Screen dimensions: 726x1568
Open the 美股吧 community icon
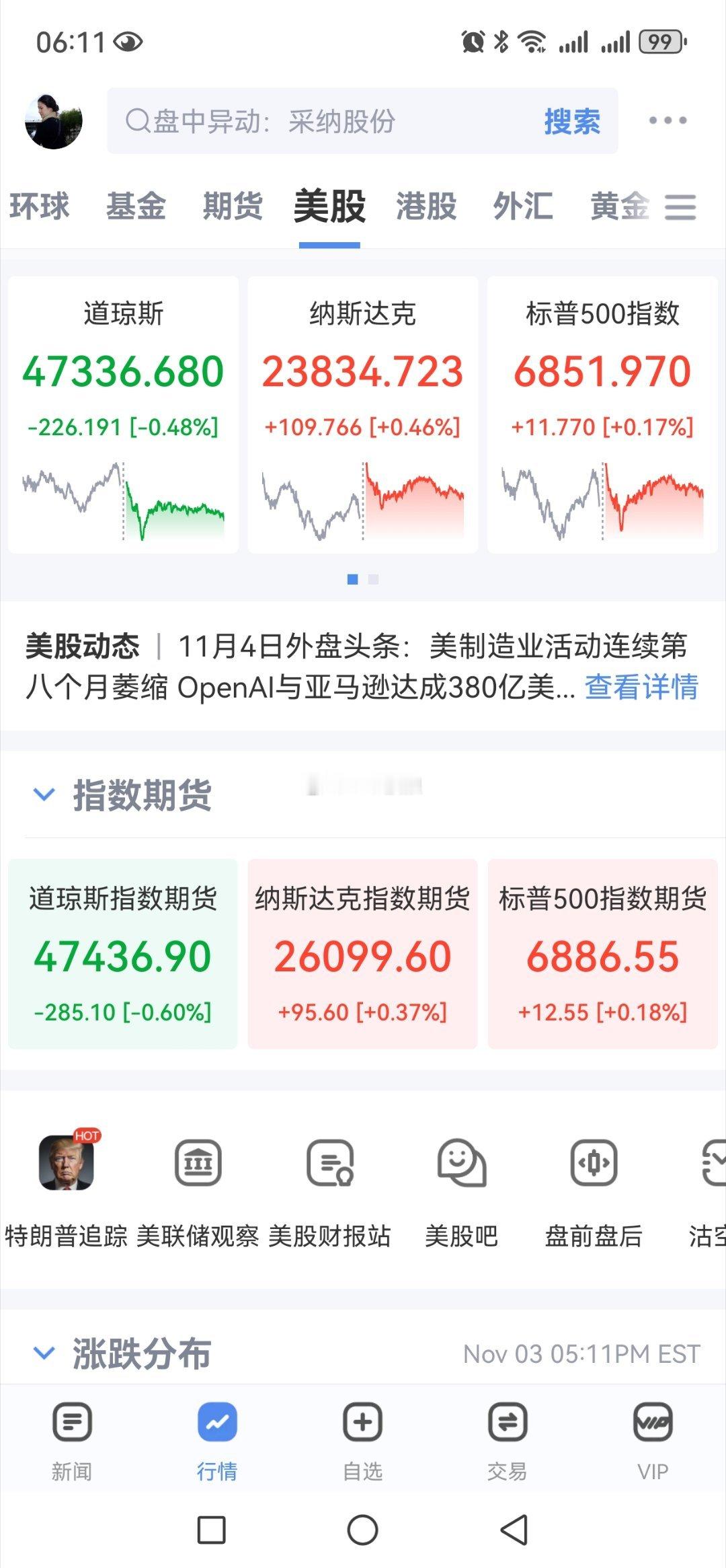pos(462,1164)
